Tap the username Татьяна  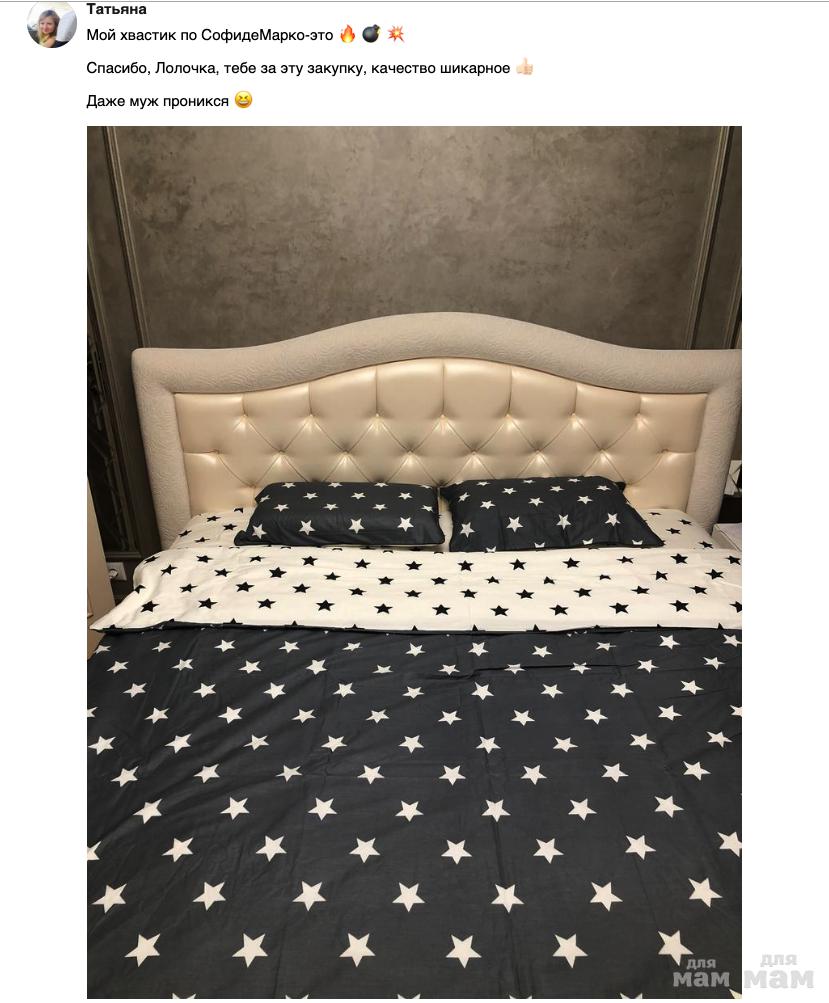pyautogui.click(x=116, y=9)
